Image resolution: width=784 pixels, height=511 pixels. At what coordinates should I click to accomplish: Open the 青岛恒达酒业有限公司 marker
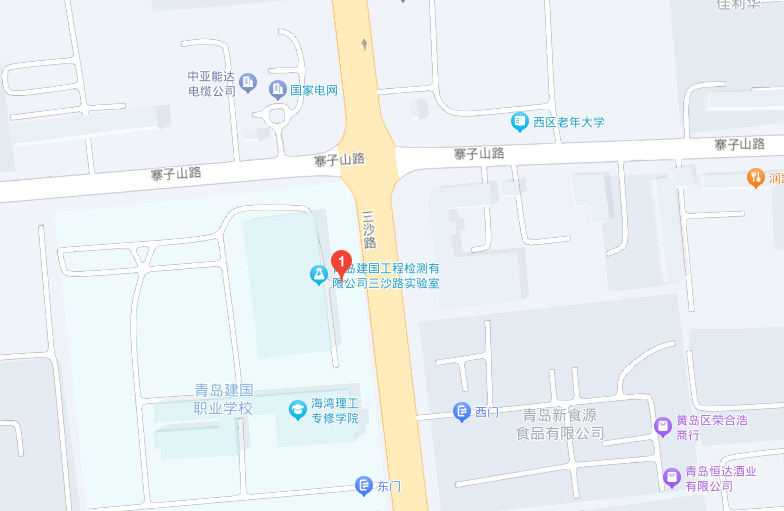pos(670,478)
